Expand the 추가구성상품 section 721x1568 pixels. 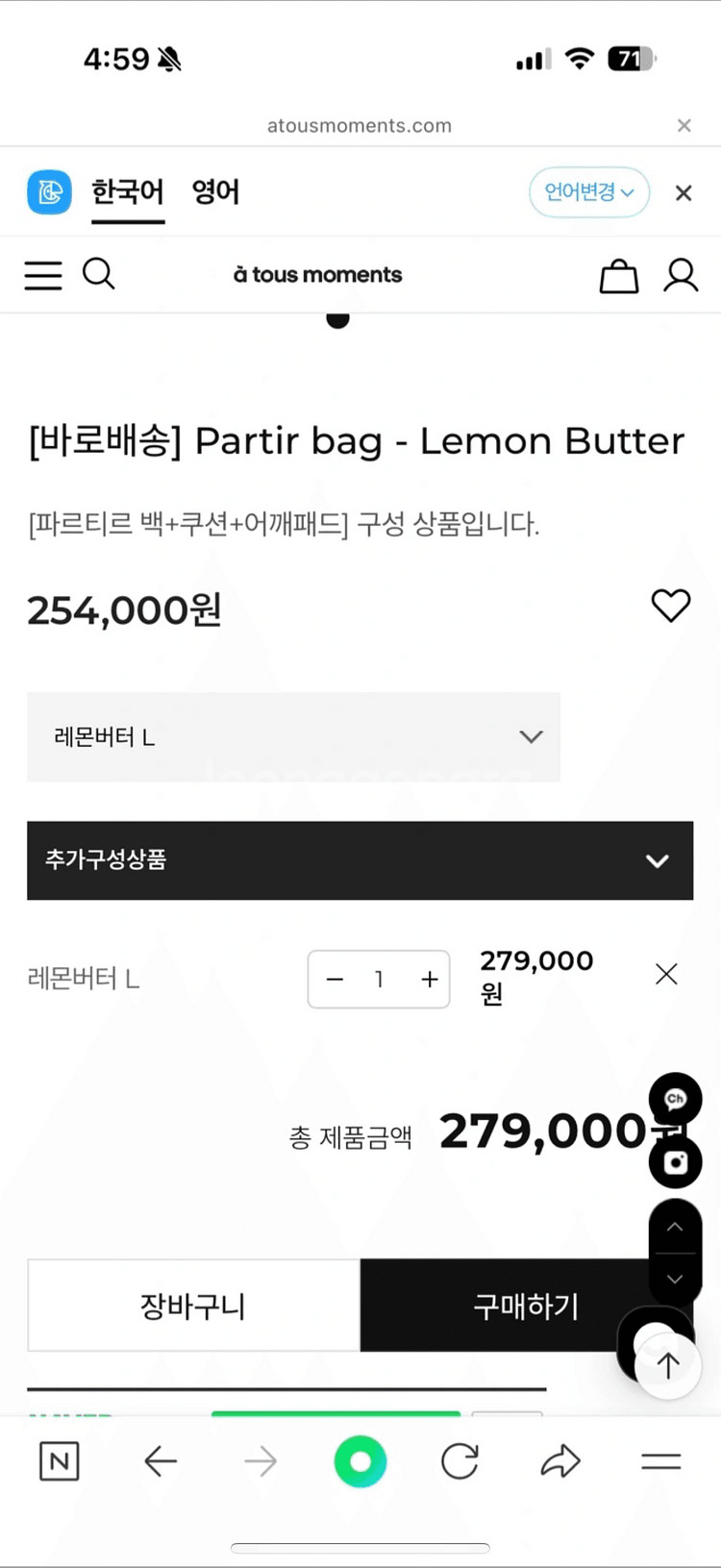pyautogui.click(x=360, y=860)
